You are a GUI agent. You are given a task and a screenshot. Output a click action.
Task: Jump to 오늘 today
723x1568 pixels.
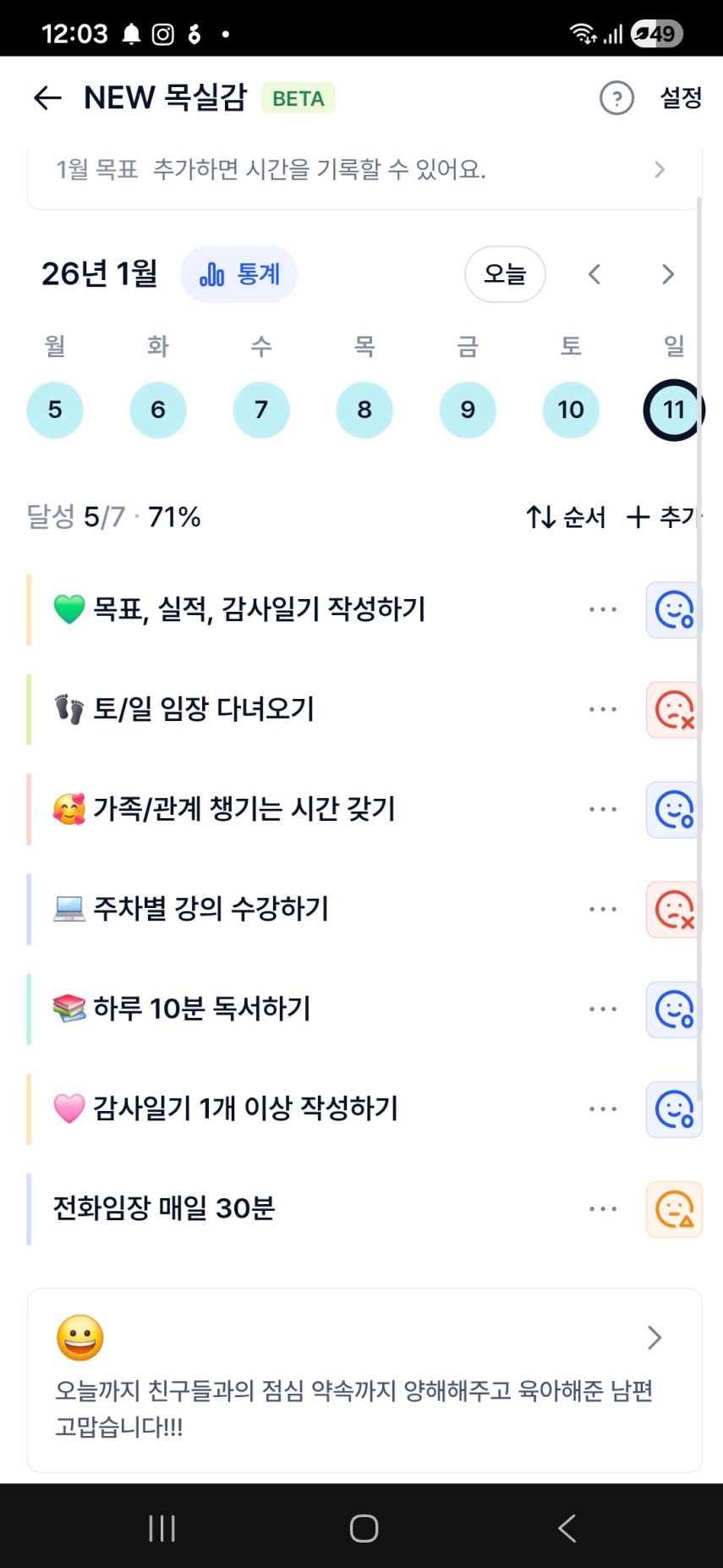coord(505,274)
